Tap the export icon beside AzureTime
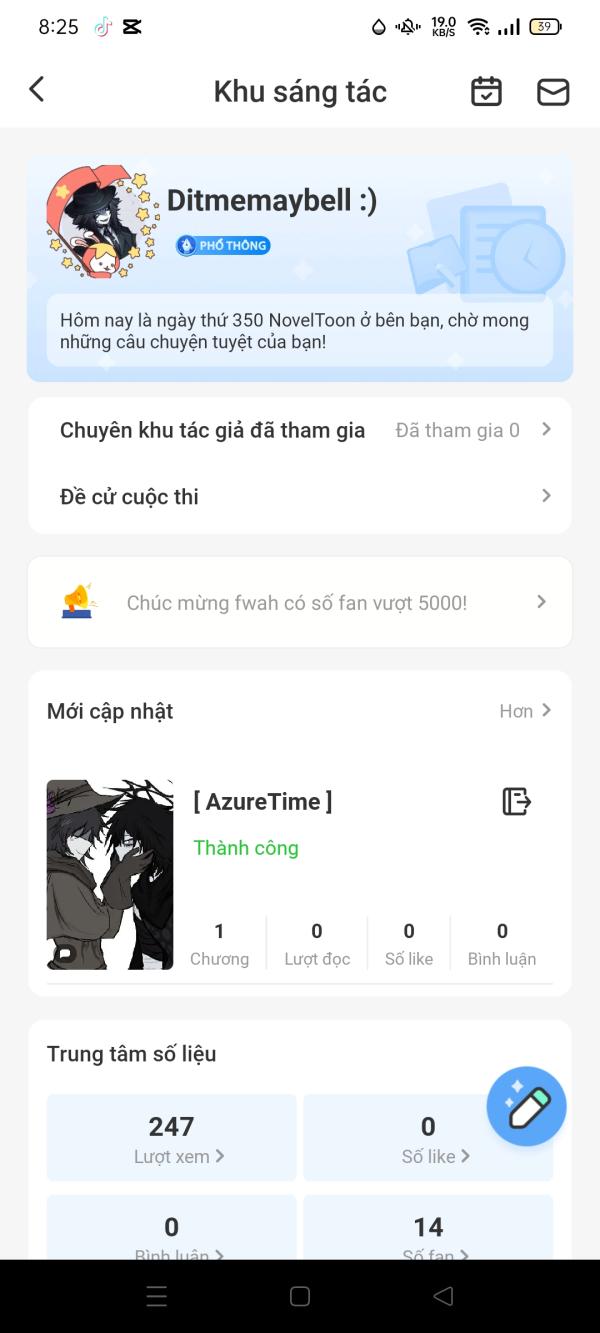Viewport: 600px width, 1333px height. 516,801
